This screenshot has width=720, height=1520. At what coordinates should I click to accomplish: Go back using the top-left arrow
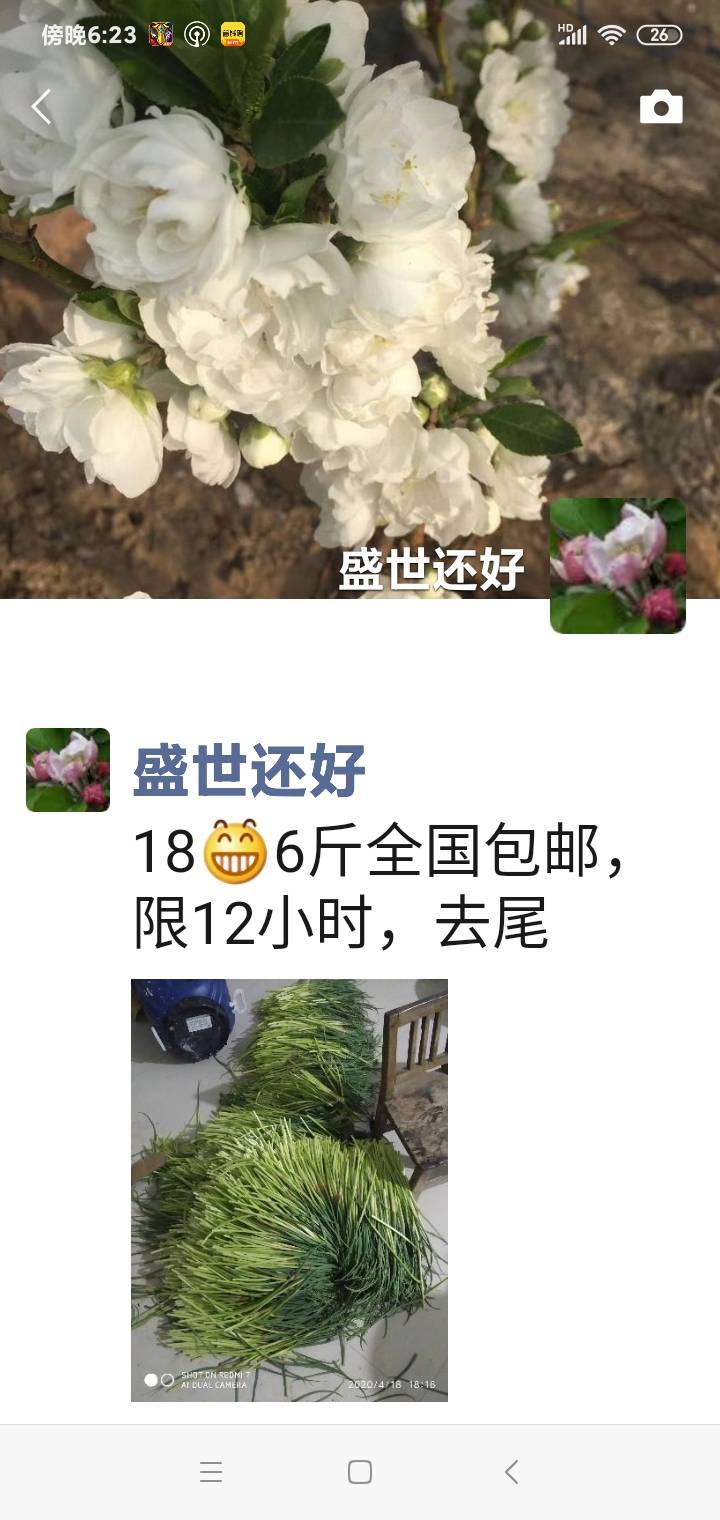point(41,107)
